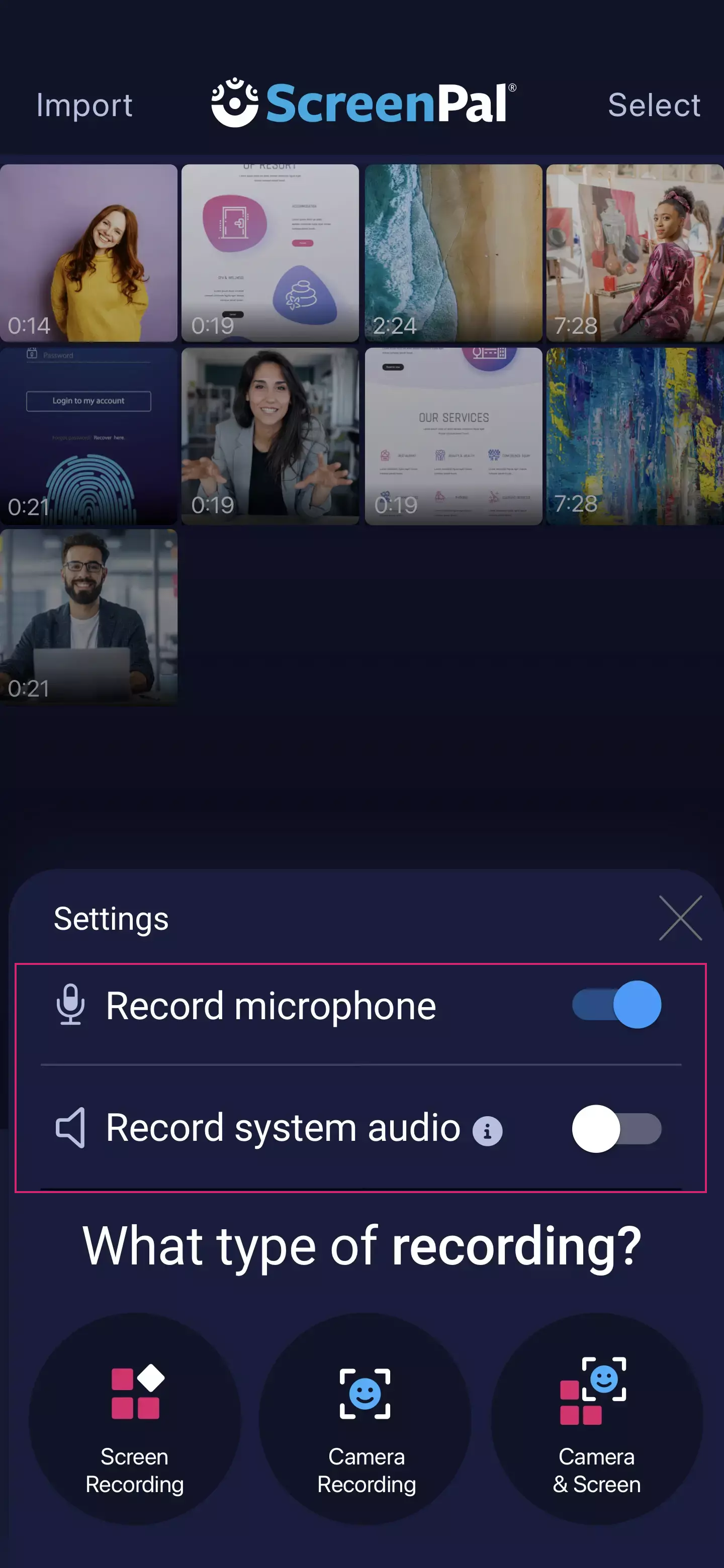Open the 7:28 abstract painting video
The height and width of the screenshot is (1568, 724).
click(x=635, y=436)
